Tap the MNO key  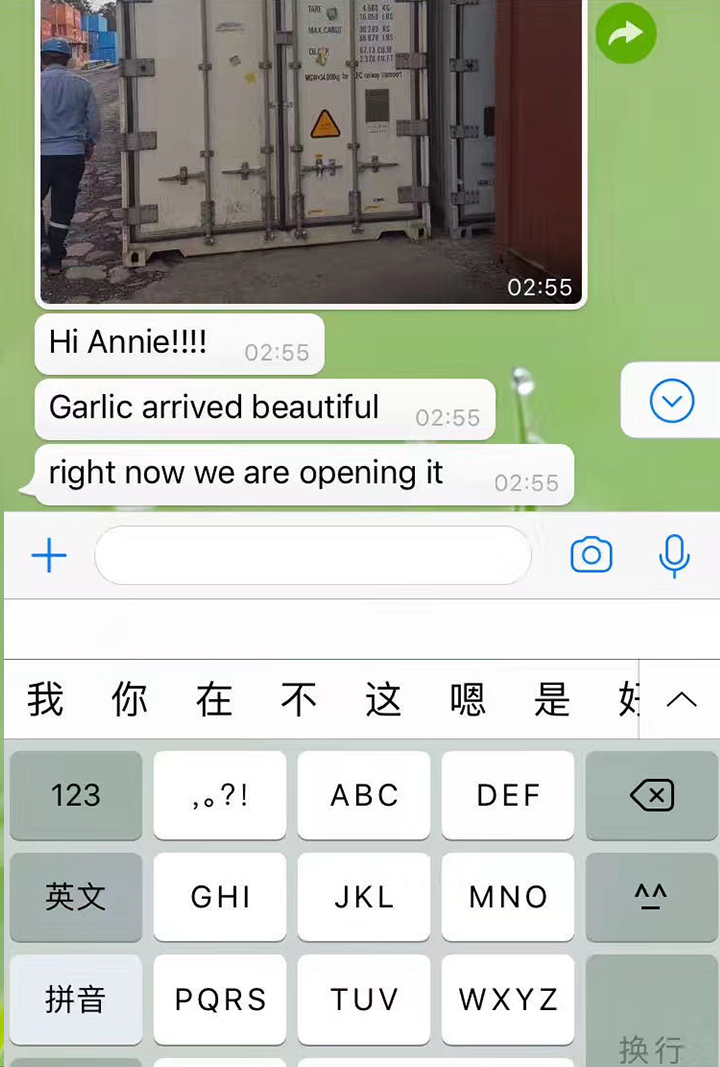[x=508, y=897]
